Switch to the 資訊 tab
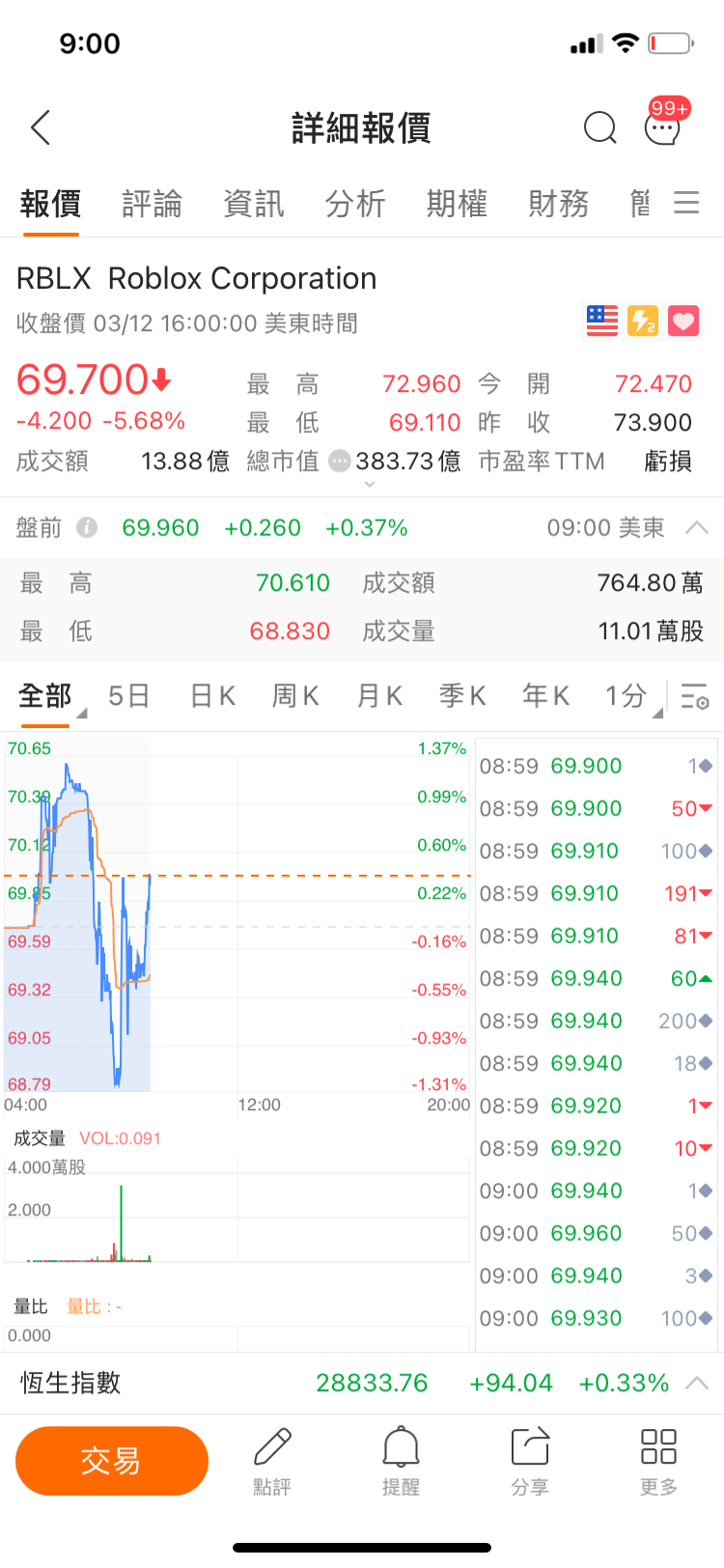Image resolution: width=724 pixels, height=1568 pixels. click(253, 204)
